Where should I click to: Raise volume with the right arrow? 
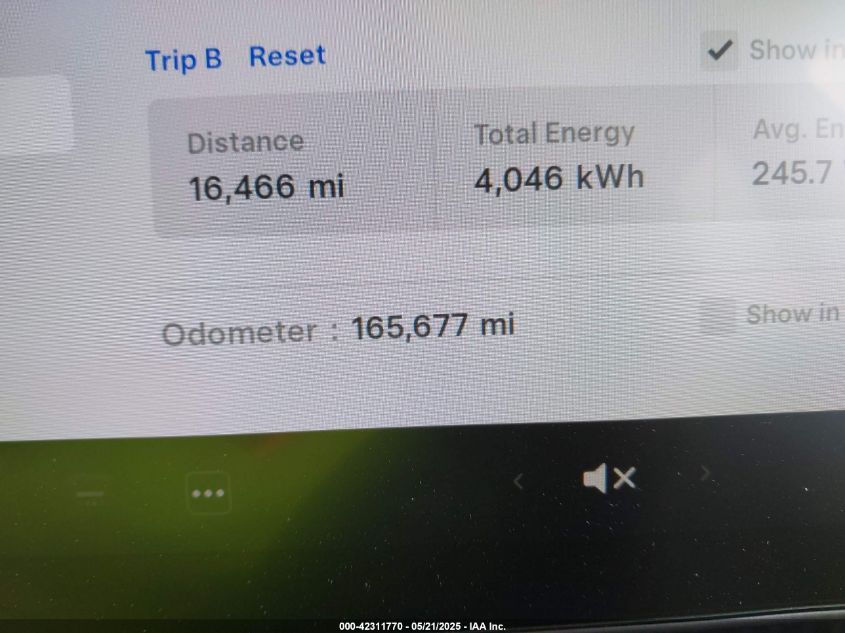[705, 474]
